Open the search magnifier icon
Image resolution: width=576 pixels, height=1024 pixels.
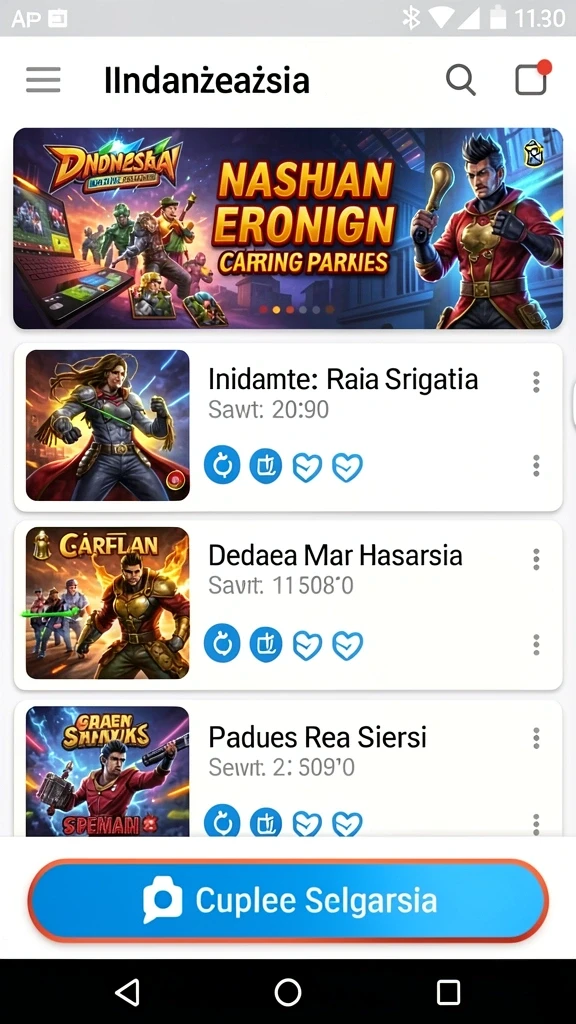tap(460, 80)
